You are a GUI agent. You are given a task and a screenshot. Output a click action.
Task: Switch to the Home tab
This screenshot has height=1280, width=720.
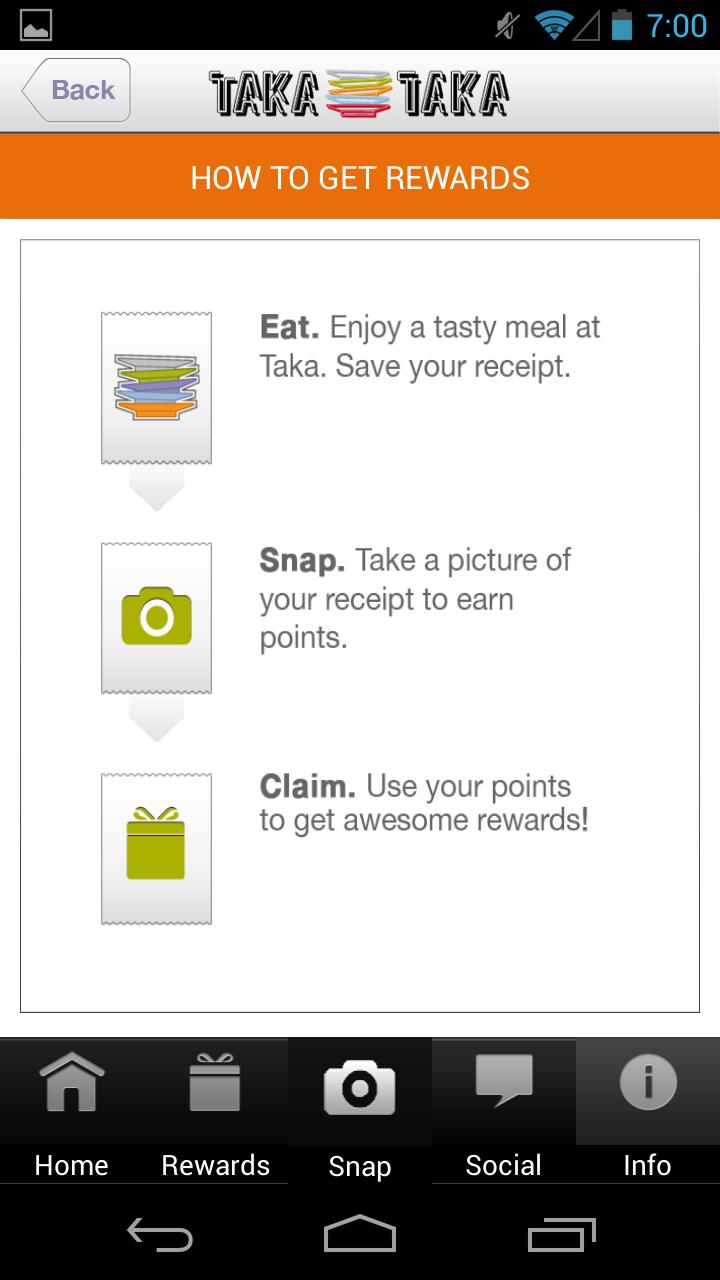[71, 1112]
